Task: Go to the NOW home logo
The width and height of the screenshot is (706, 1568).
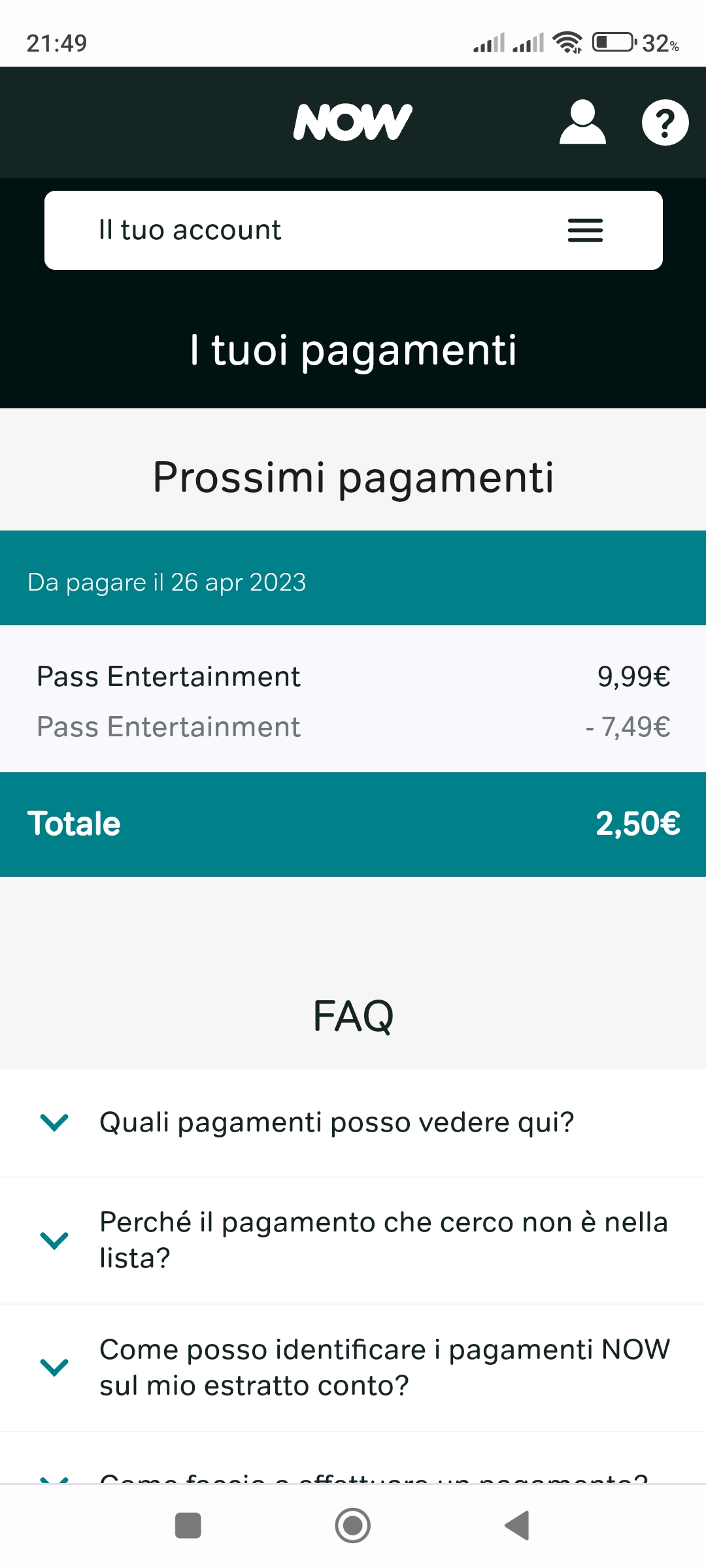Action: [353, 122]
